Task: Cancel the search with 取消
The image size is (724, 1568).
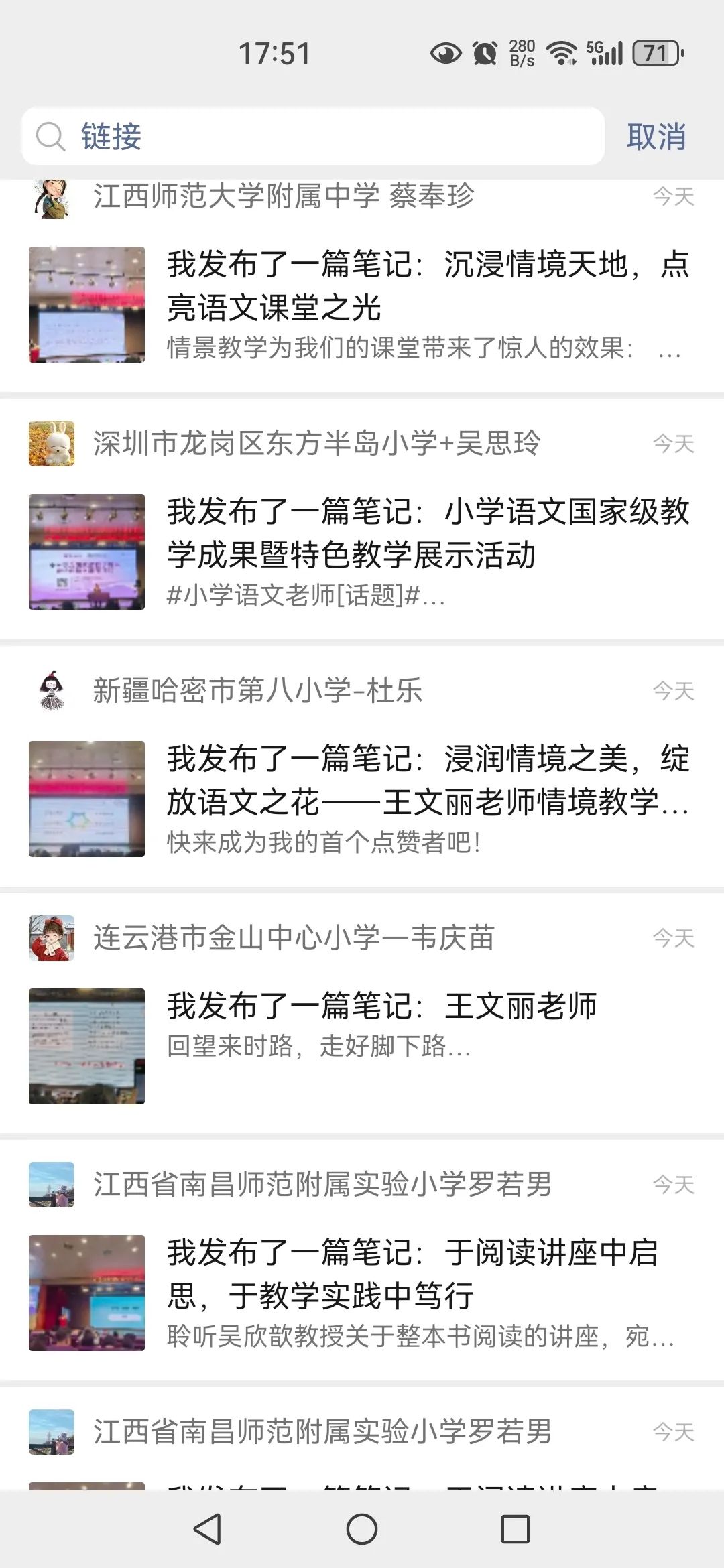Action: coord(656,137)
